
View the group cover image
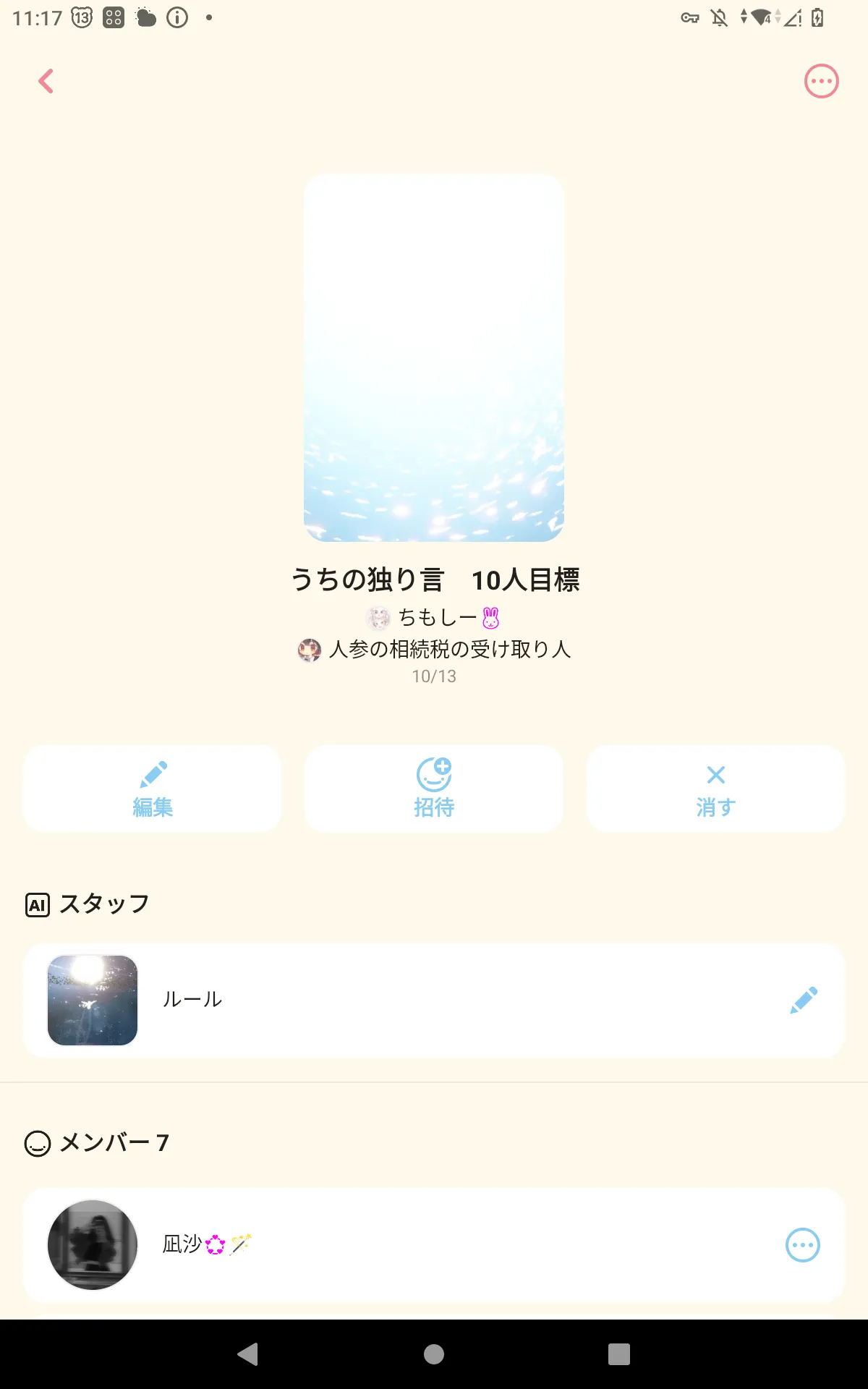434,357
